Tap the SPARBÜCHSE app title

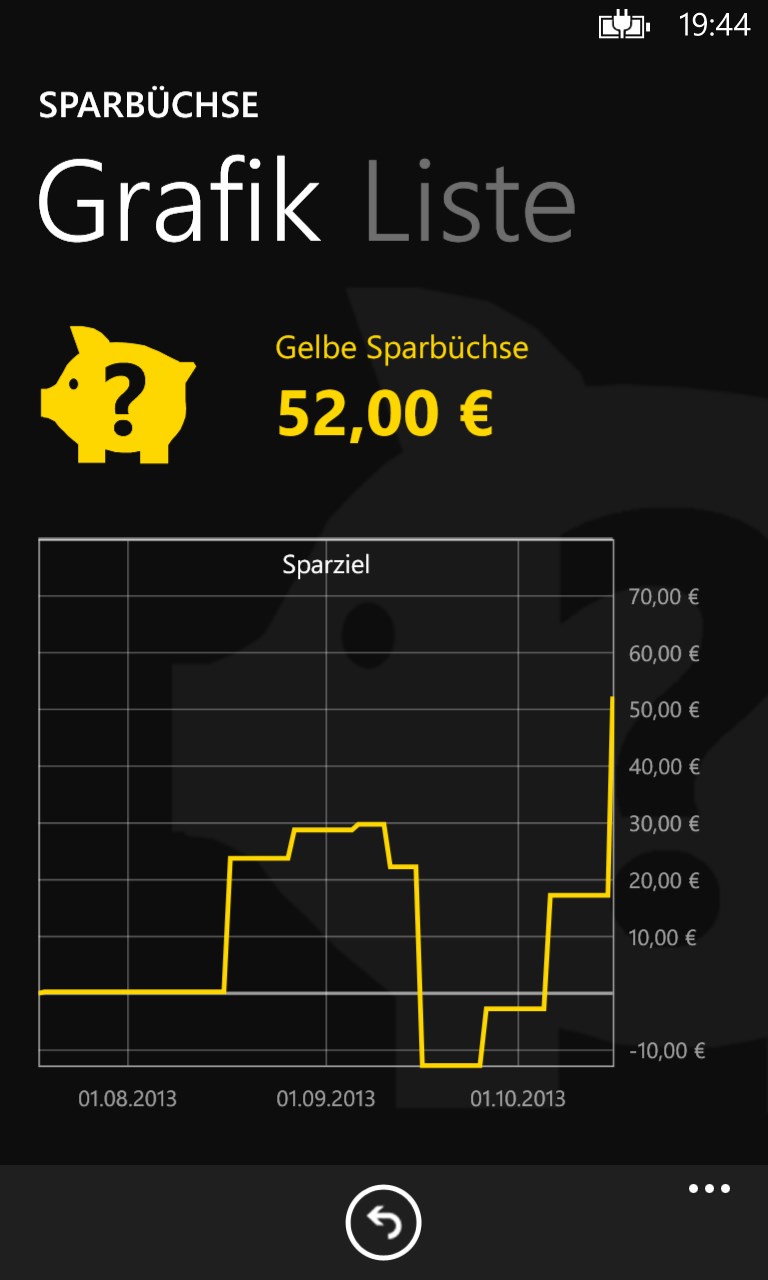(x=149, y=104)
